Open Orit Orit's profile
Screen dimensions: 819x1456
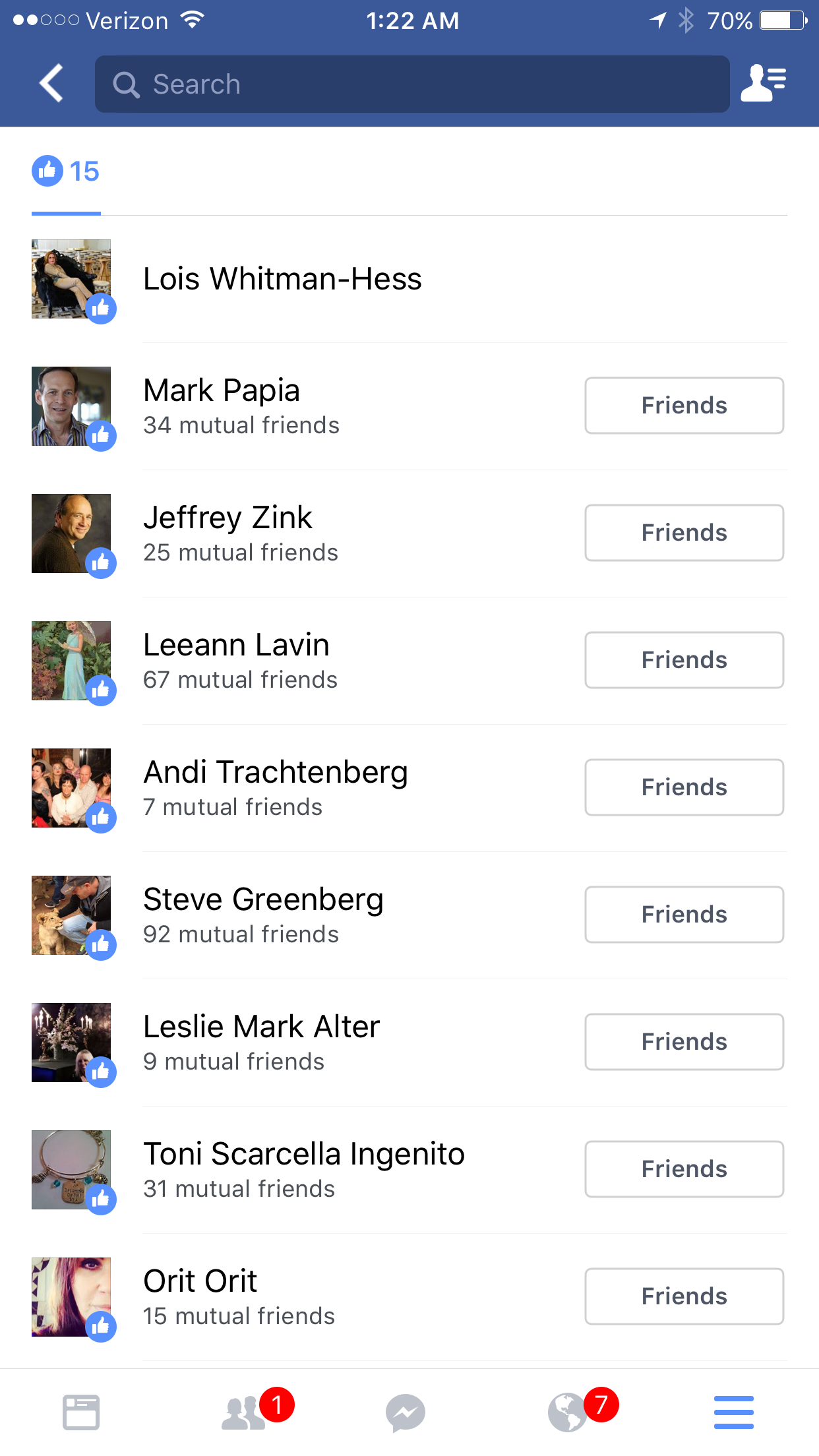tap(200, 1282)
